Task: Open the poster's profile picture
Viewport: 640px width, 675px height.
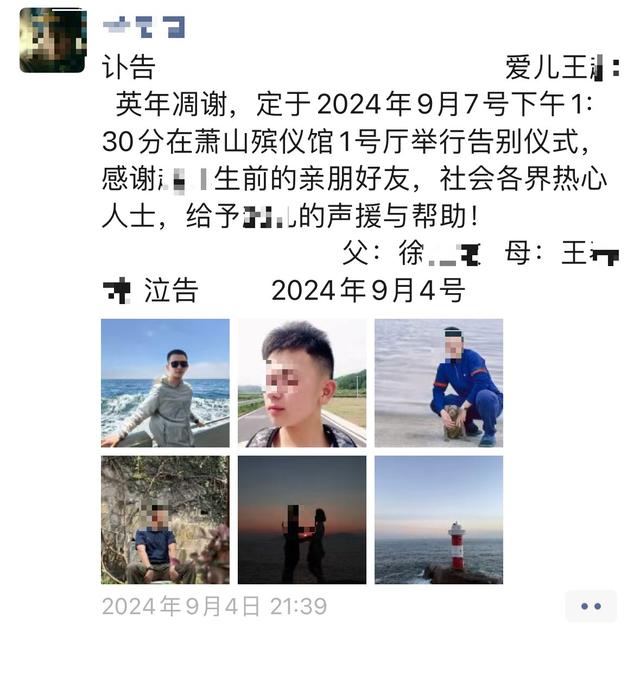Action: (x=52, y=40)
